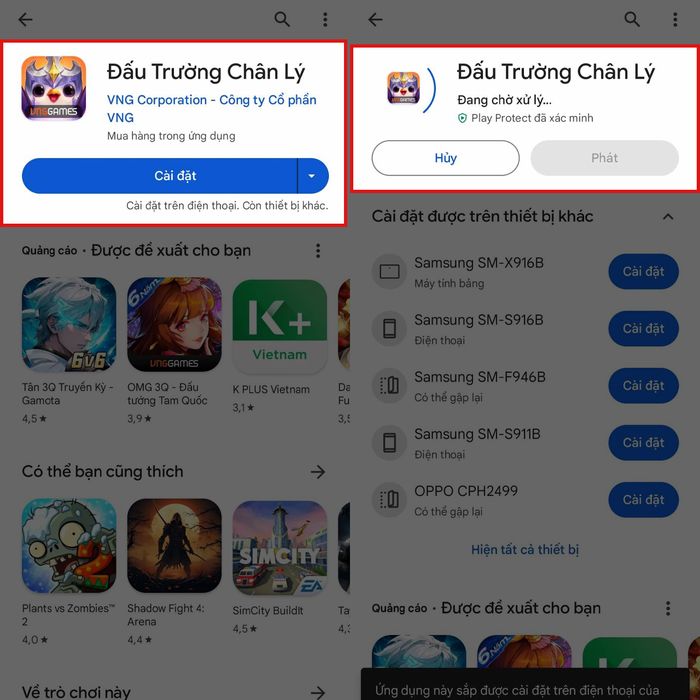700x700 pixels.
Task: Cancel the download with Hủy button
Action: tap(445, 158)
